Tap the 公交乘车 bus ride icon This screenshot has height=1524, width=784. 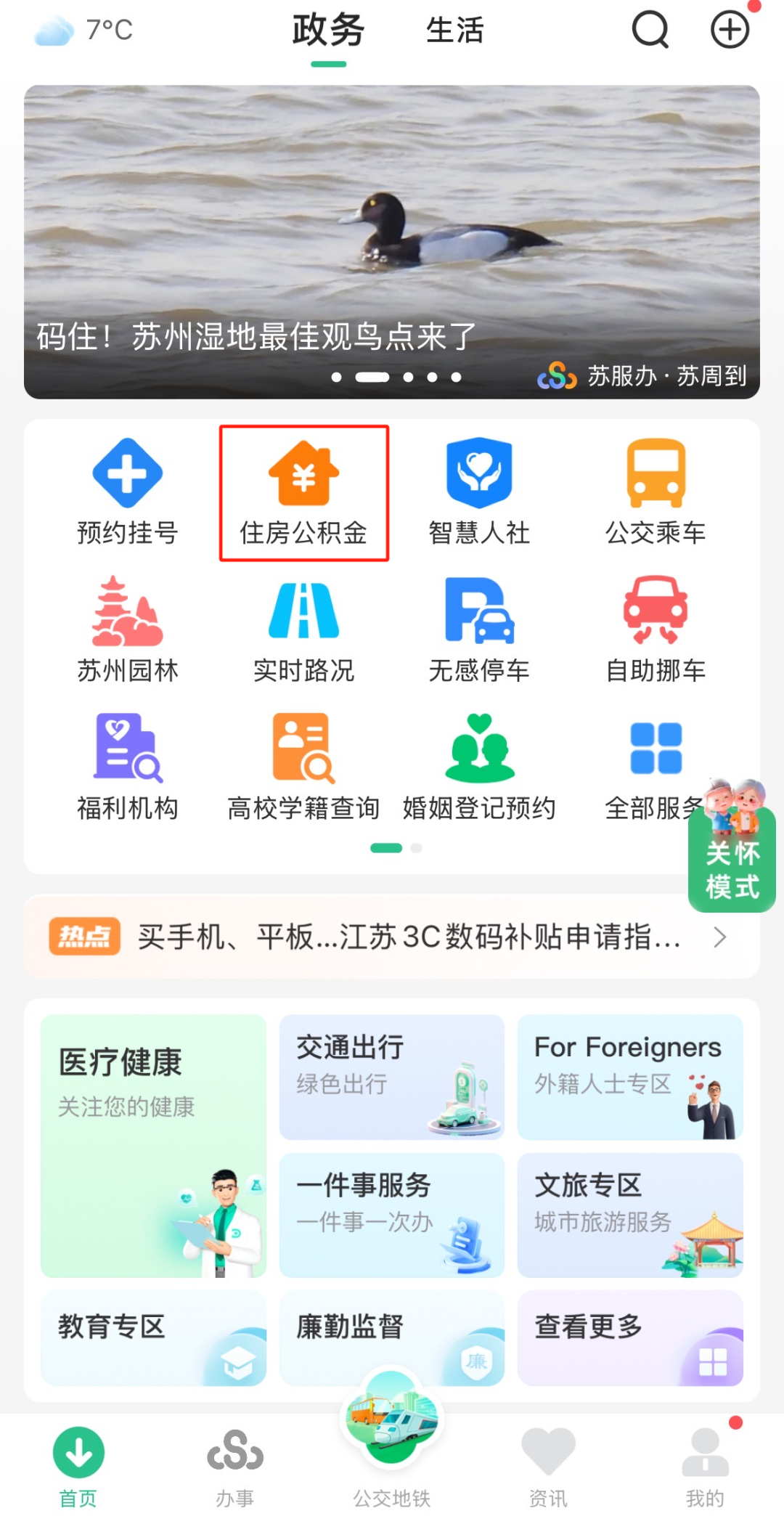tap(654, 486)
